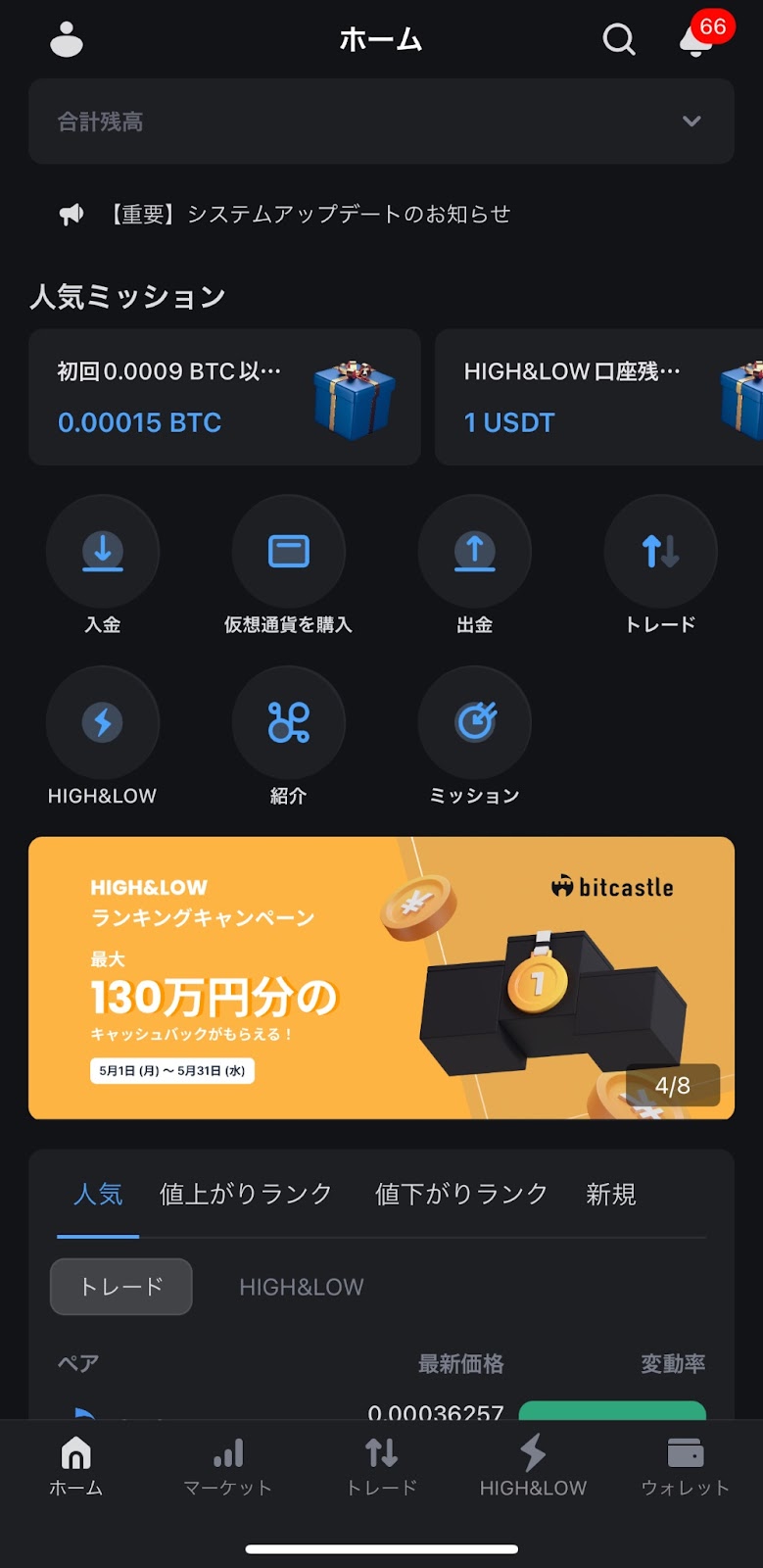Open the HIGH&LOW ranking campaign banner
This screenshot has width=763, height=1568.
click(381, 978)
